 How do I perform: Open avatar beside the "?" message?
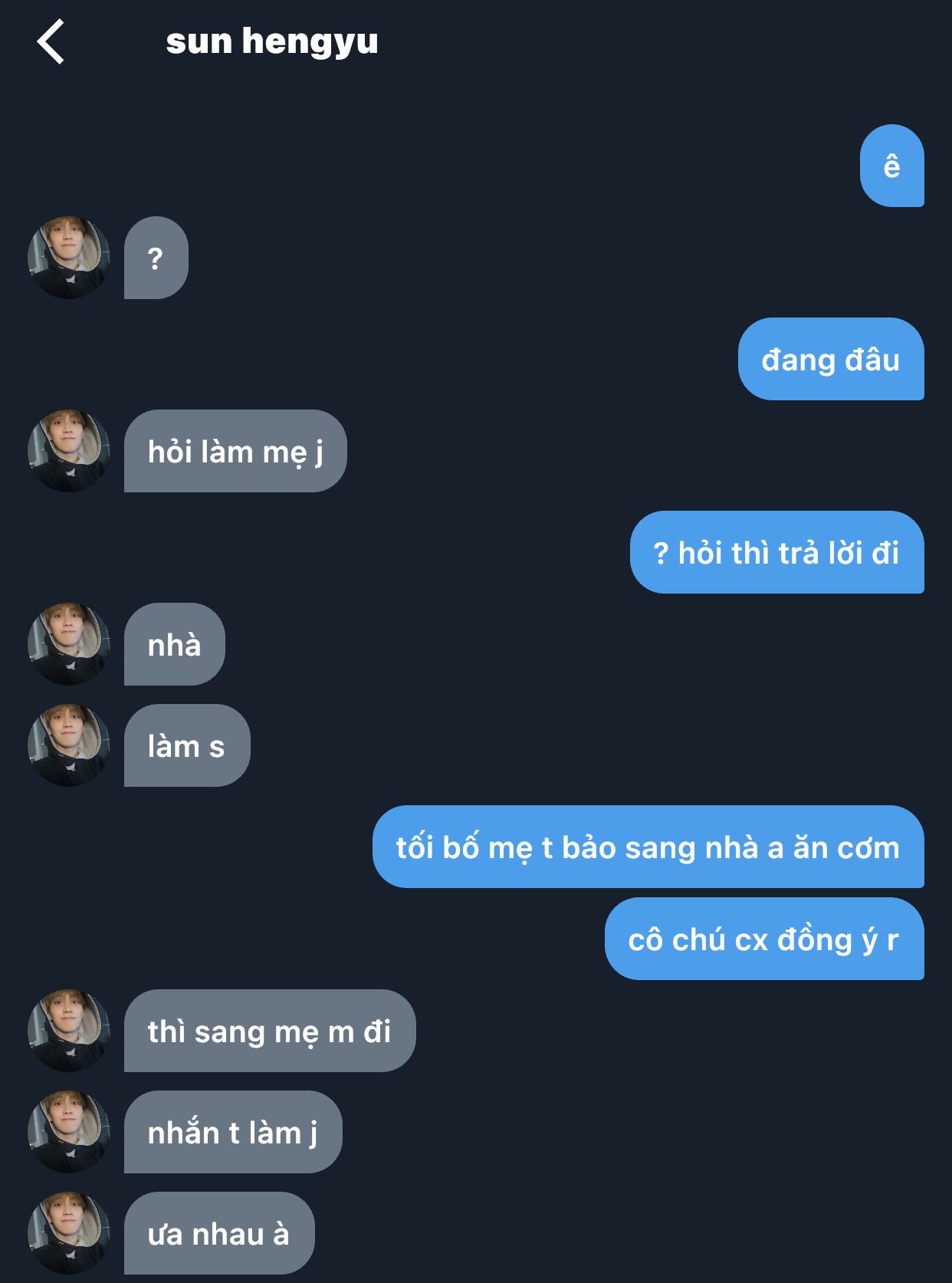pos(68,258)
